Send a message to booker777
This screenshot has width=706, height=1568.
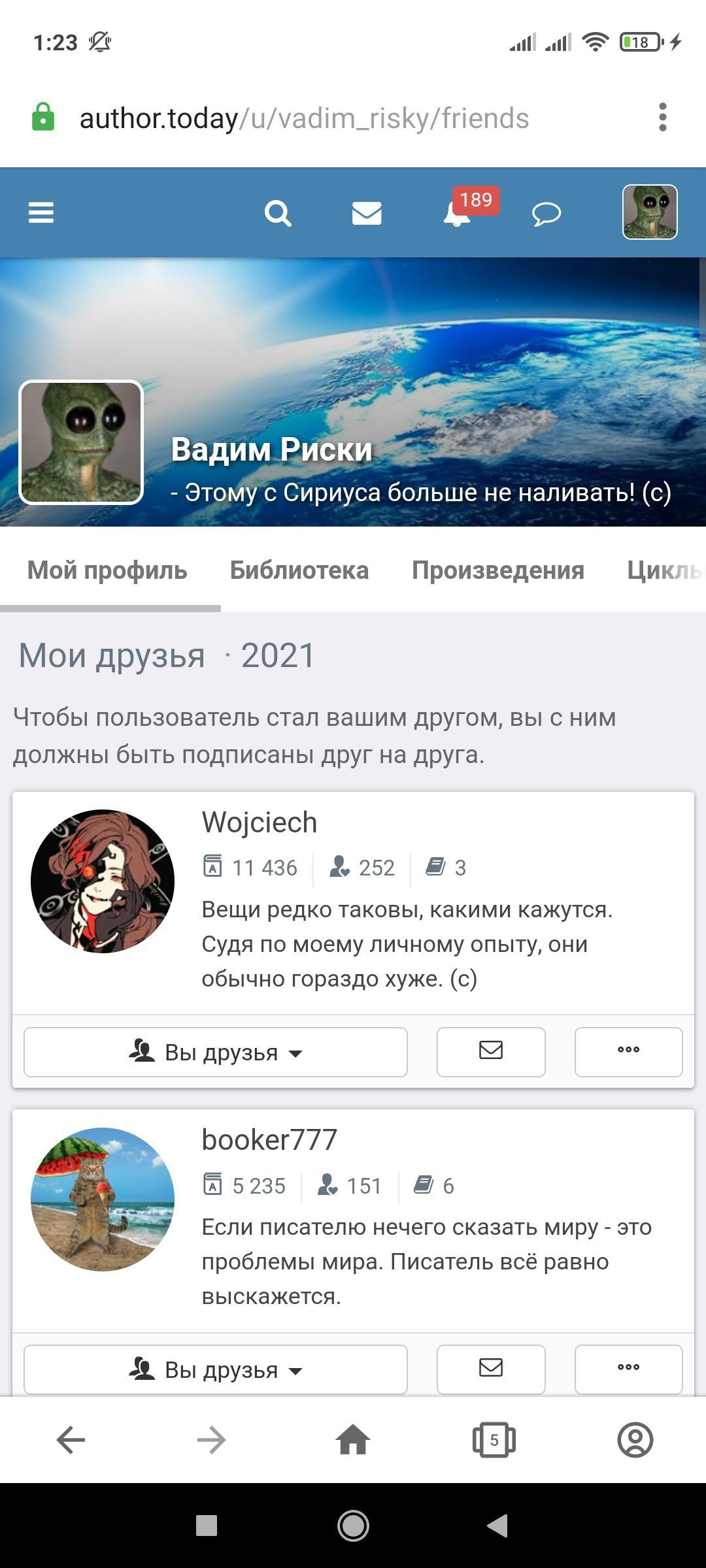(x=490, y=1368)
